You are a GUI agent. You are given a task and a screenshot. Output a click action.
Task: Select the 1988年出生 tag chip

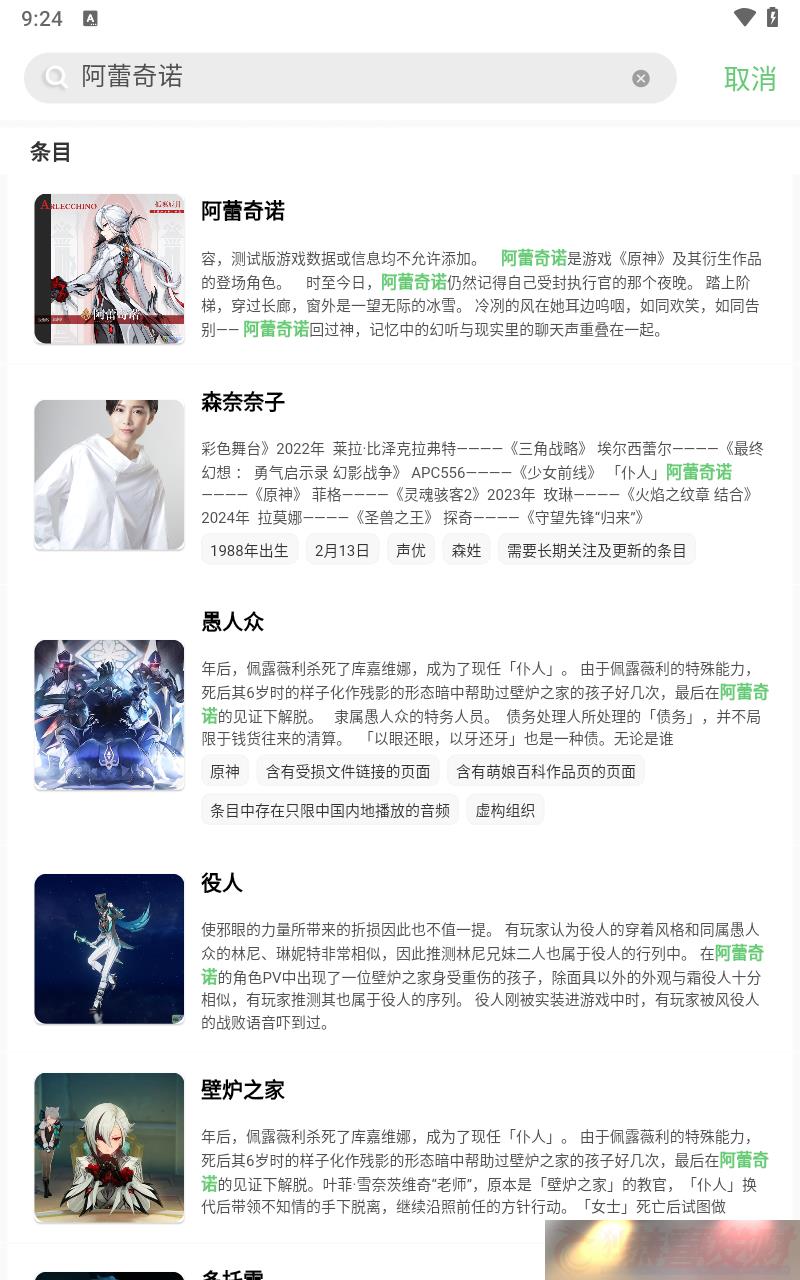pyautogui.click(x=249, y=550)
